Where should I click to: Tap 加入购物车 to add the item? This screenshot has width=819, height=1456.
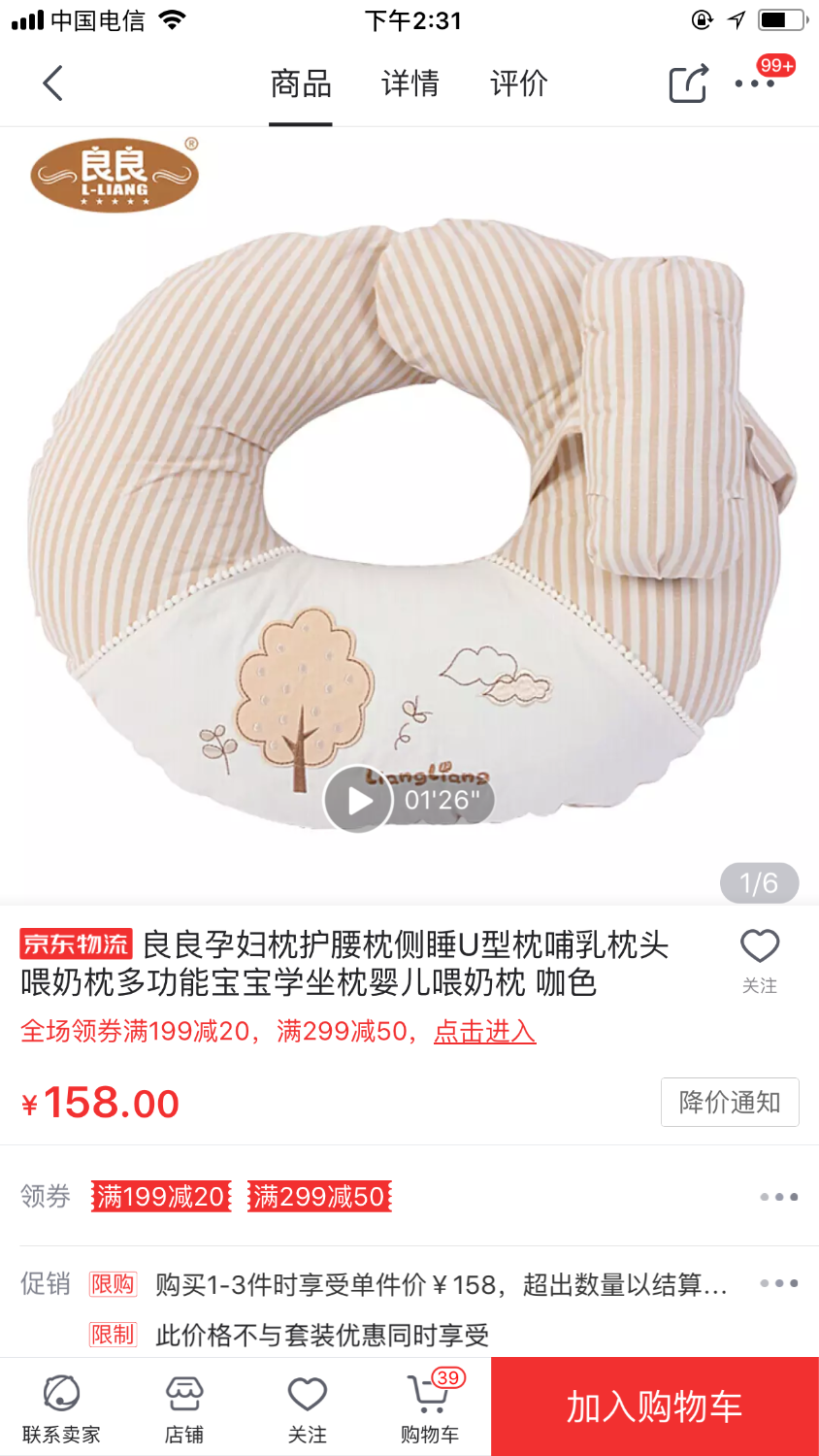(655, 1406)
